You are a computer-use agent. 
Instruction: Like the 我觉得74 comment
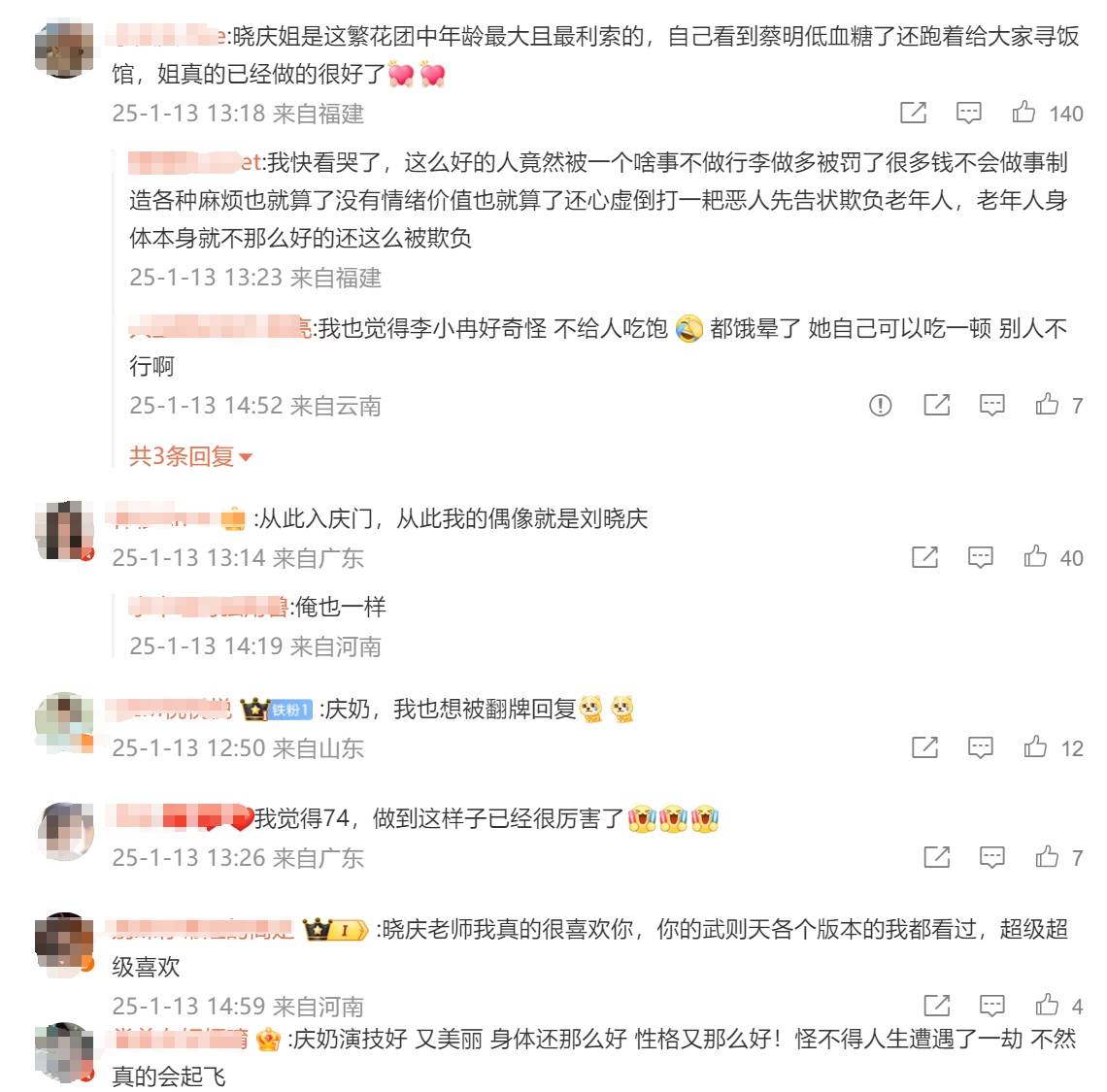1047,857
